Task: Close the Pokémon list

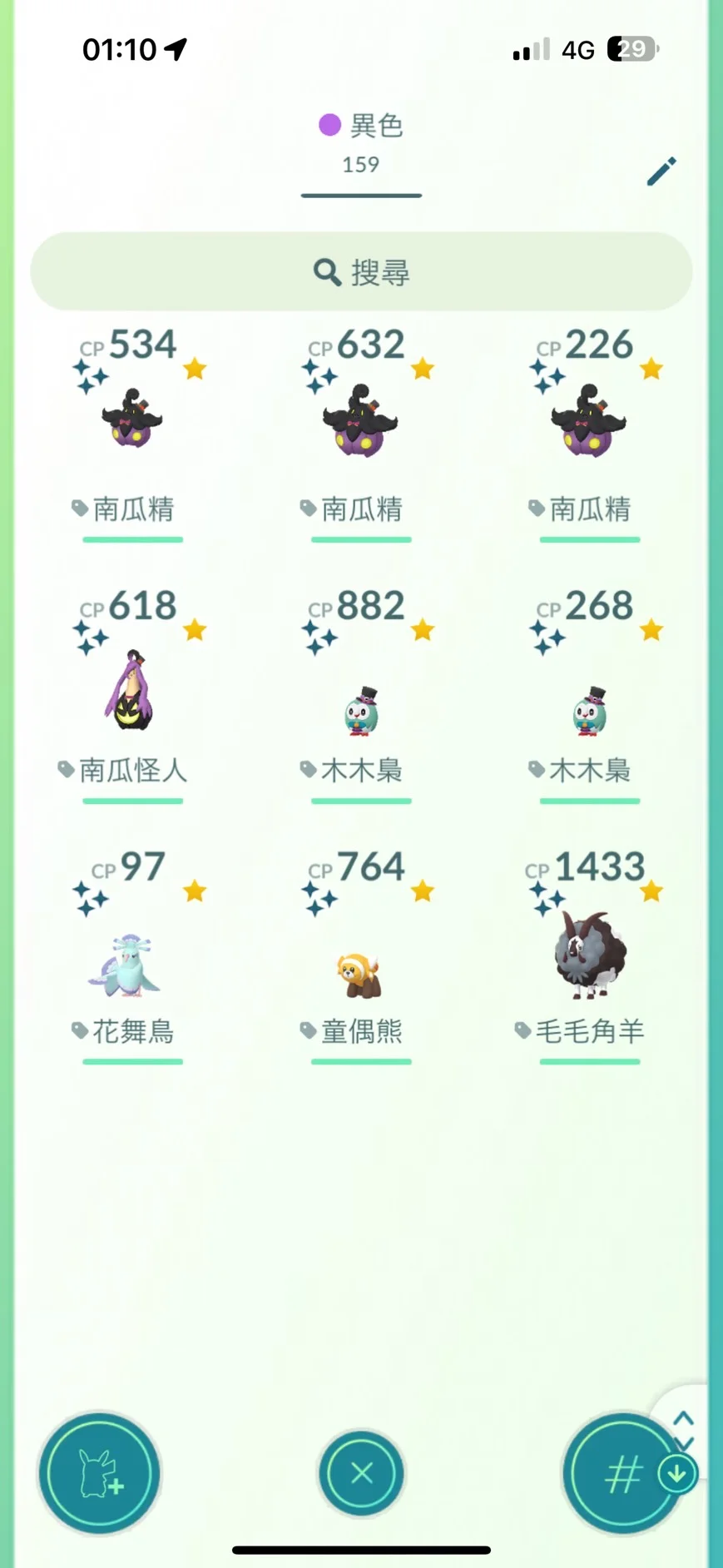Action: point(361,1473)
